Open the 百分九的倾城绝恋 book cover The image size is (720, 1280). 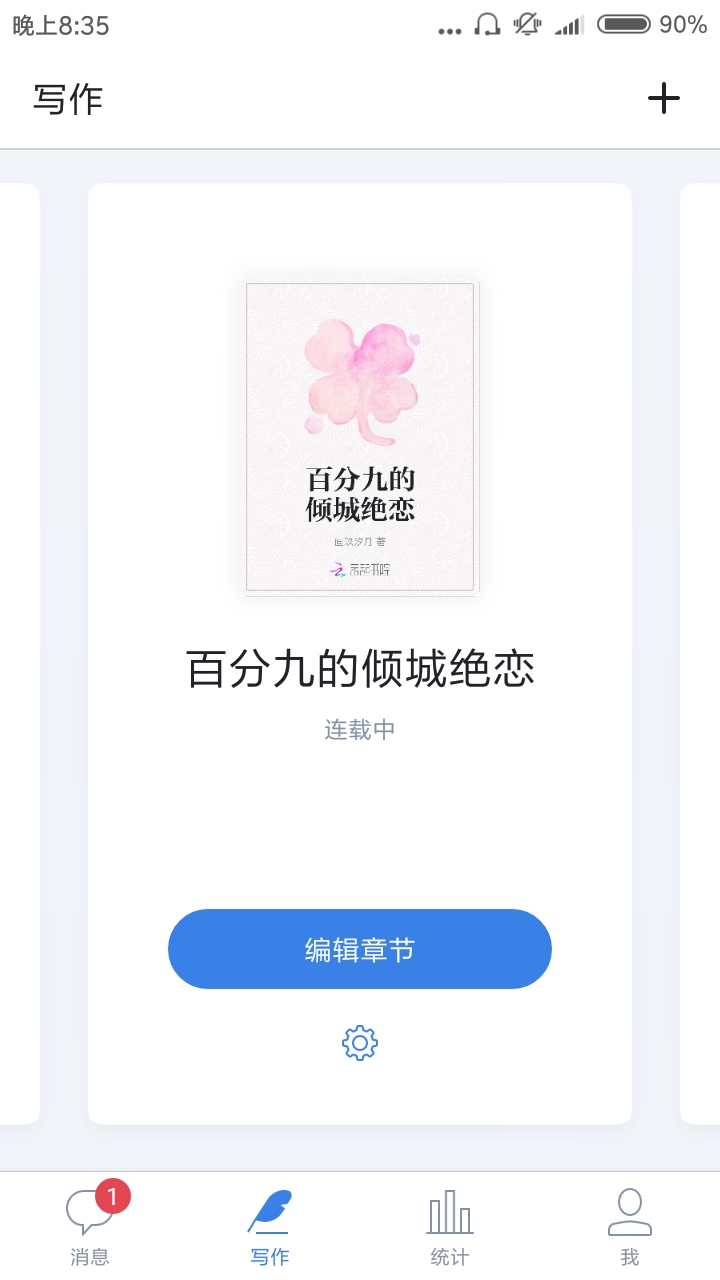coord(360,438)
